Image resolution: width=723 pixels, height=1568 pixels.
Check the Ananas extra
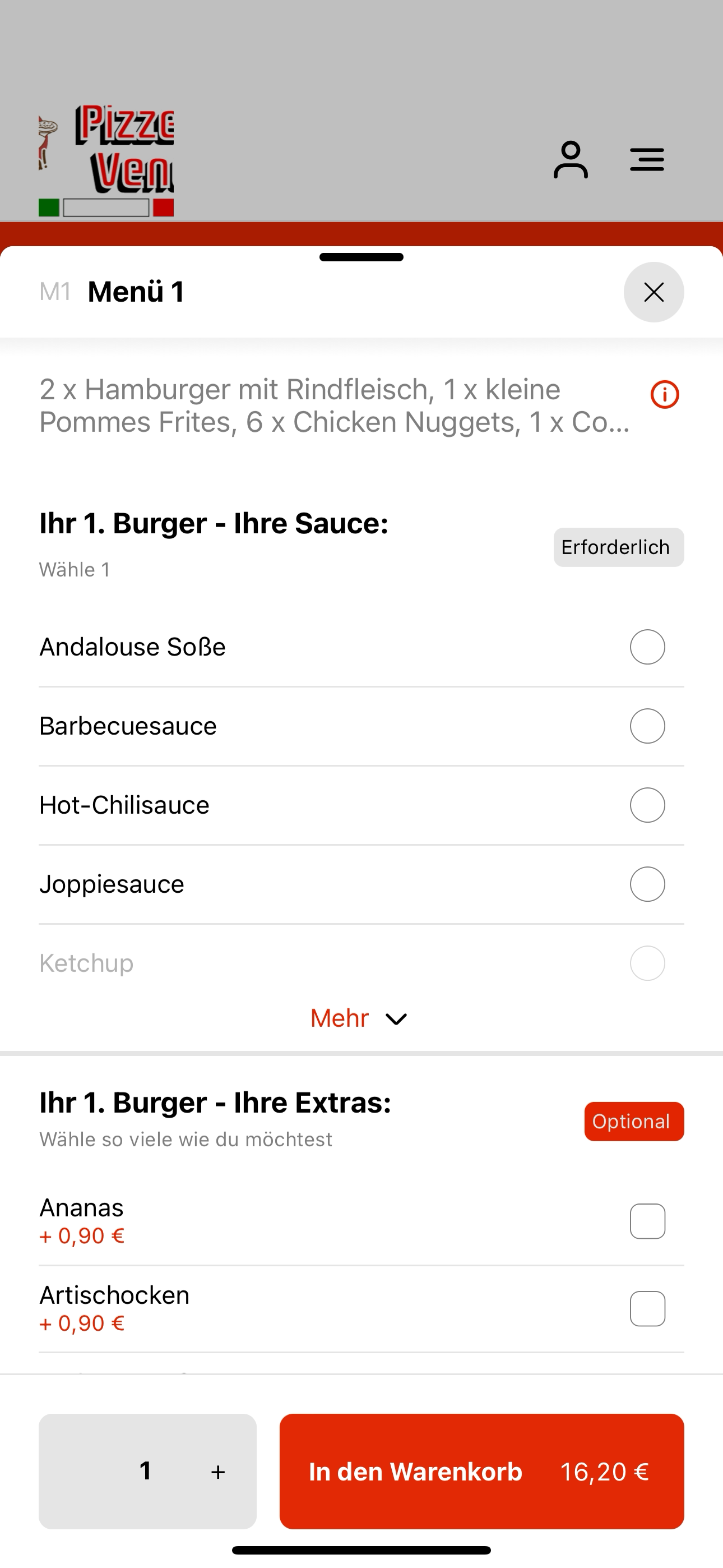click(x=647, y=1221)
